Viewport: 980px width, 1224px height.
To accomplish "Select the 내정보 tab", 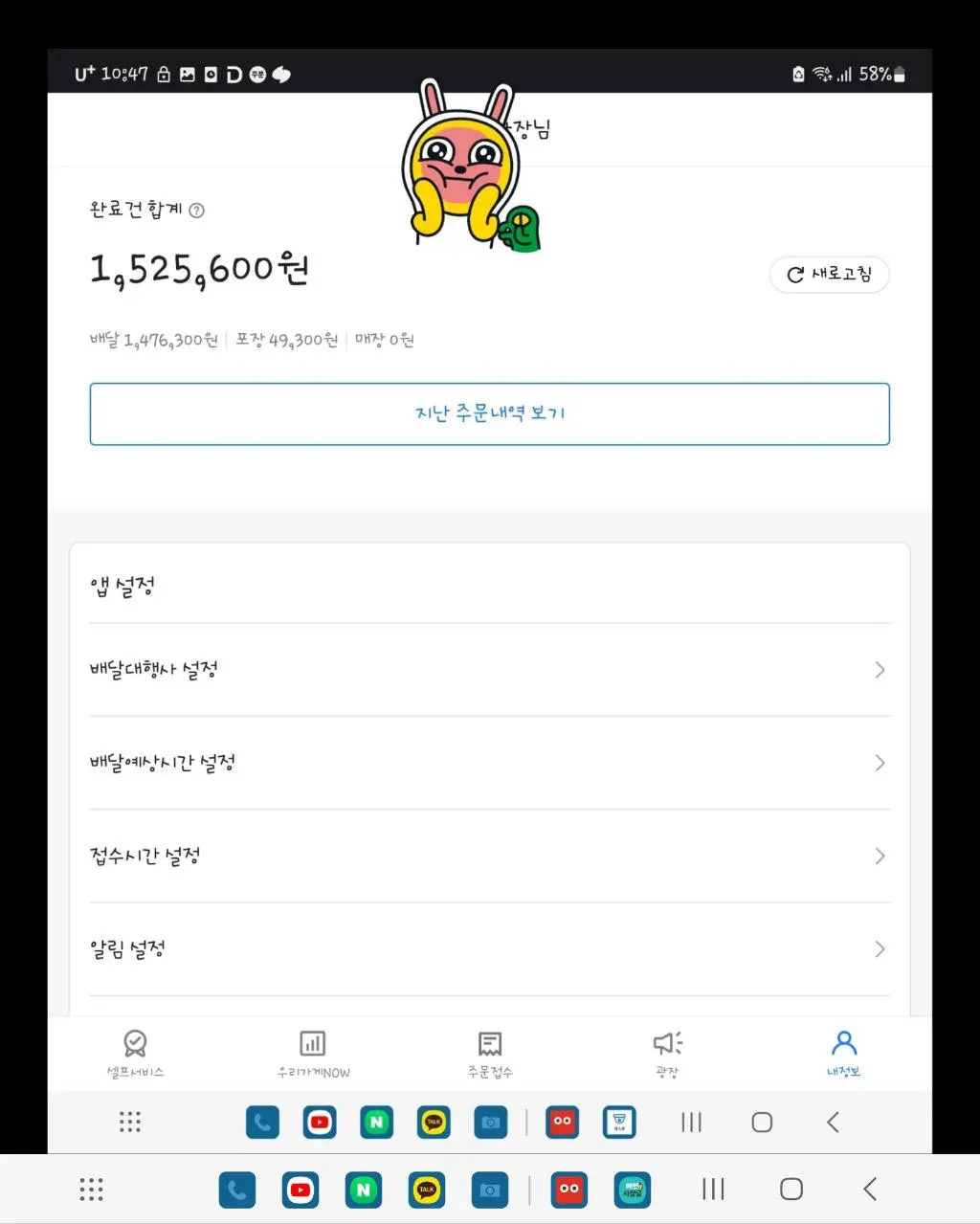I will 843,1054.
